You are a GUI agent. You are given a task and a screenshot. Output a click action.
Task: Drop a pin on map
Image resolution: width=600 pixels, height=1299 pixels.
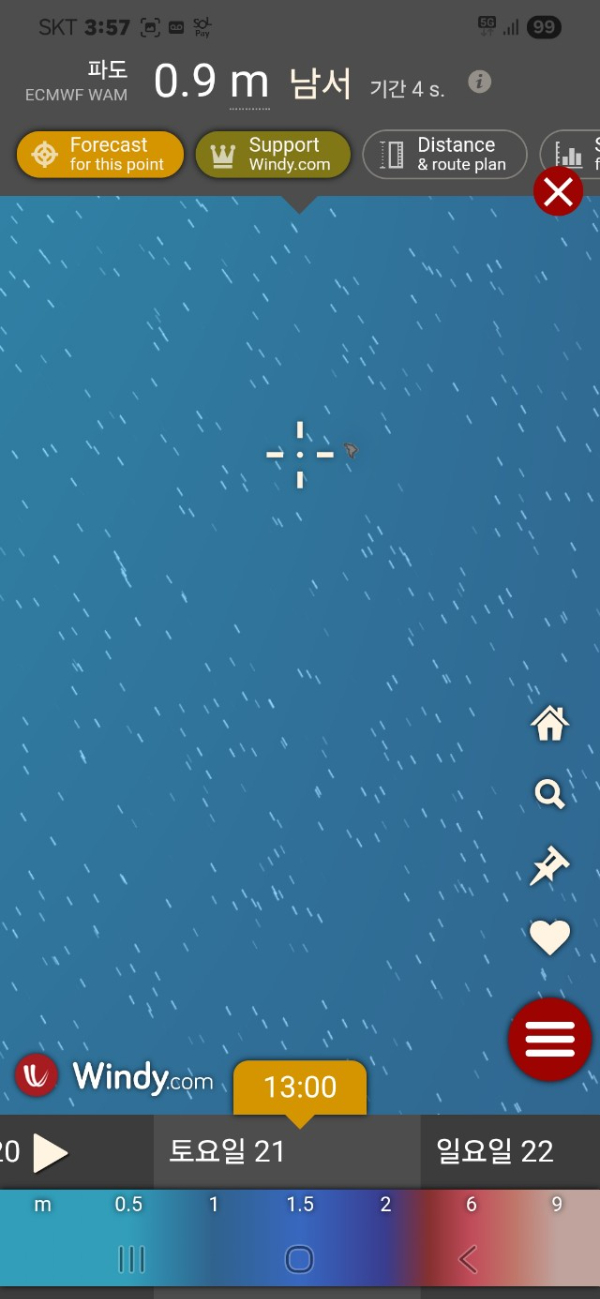[x=550, y=866]
